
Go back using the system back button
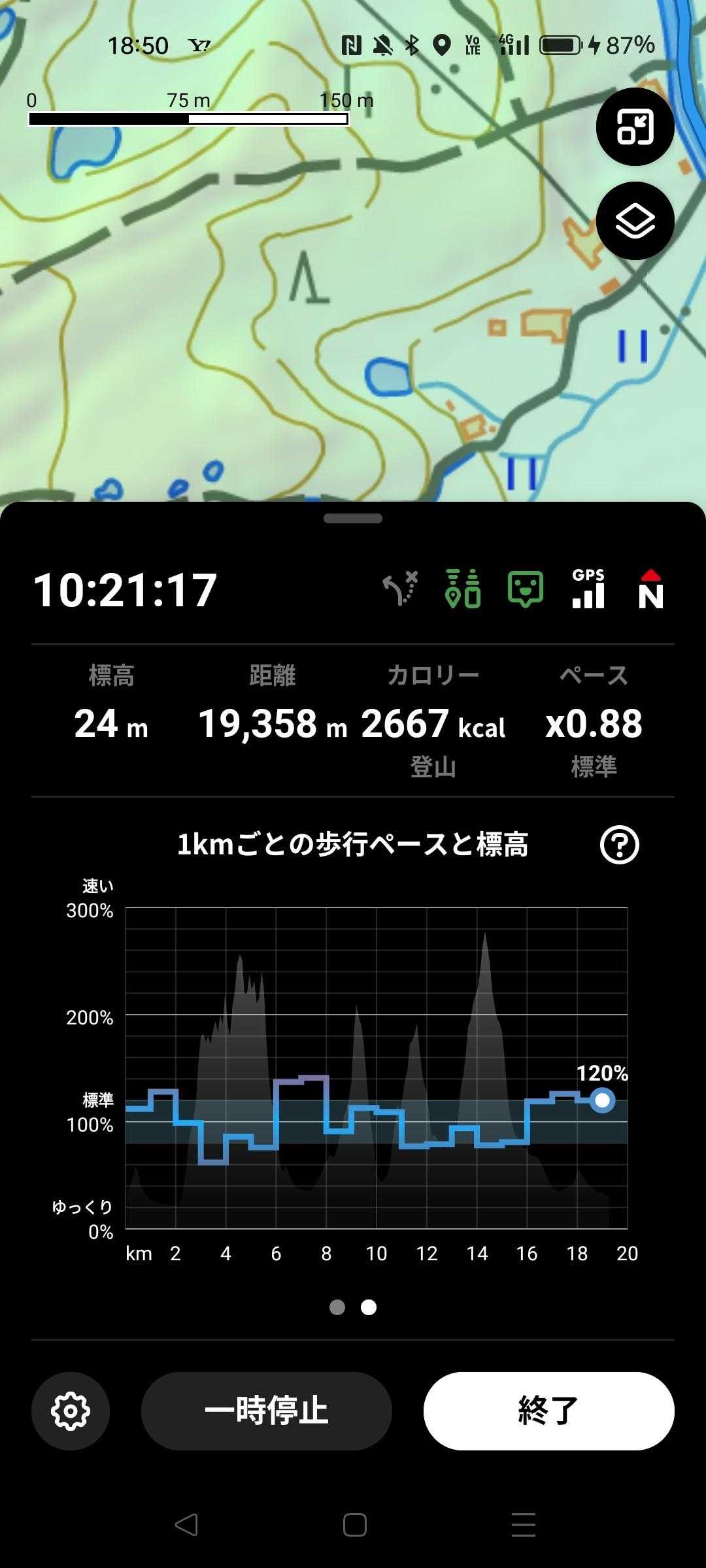click(x=186, y=1526)
